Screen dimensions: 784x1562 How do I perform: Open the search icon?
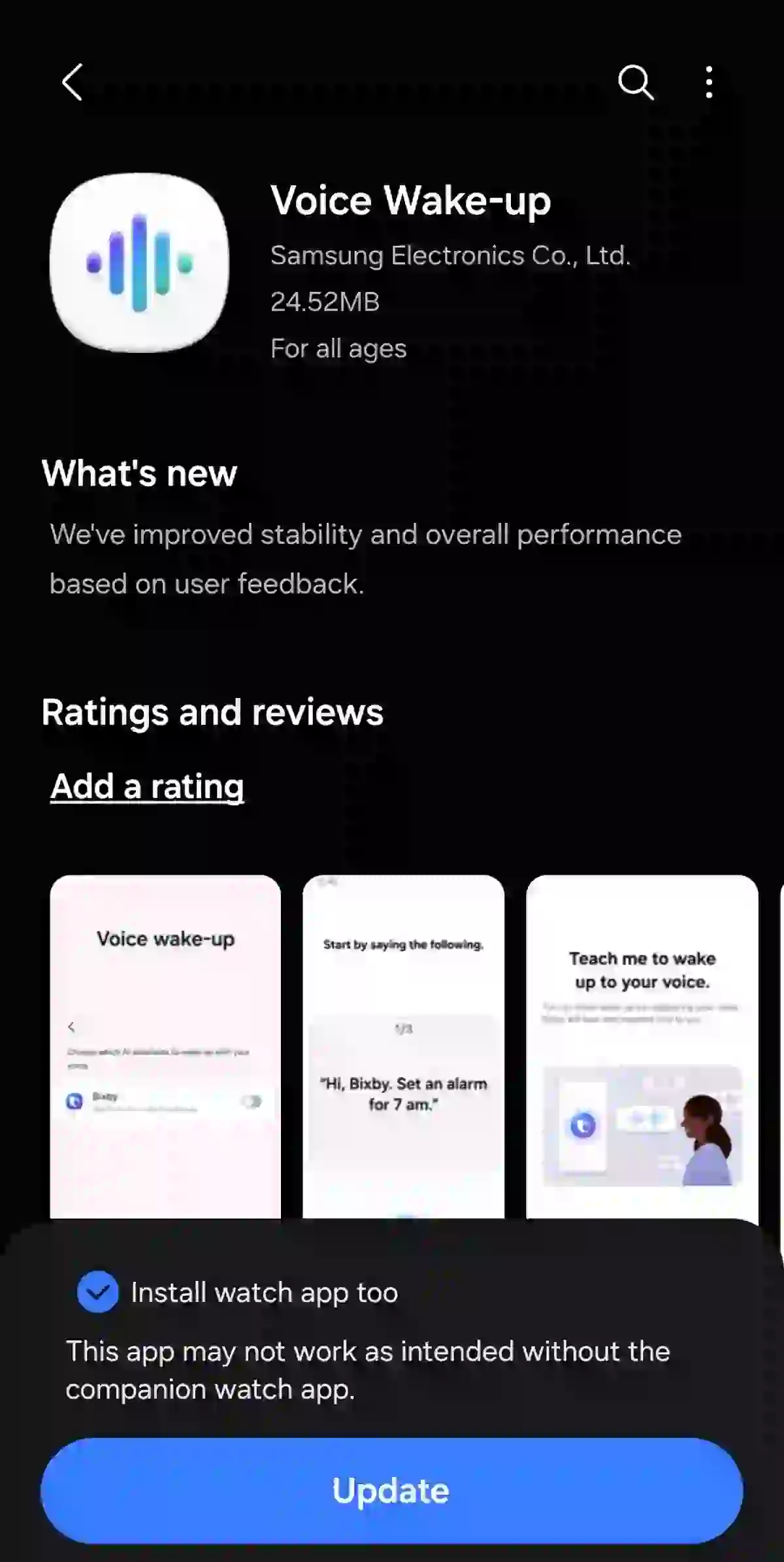coord(635,82)
